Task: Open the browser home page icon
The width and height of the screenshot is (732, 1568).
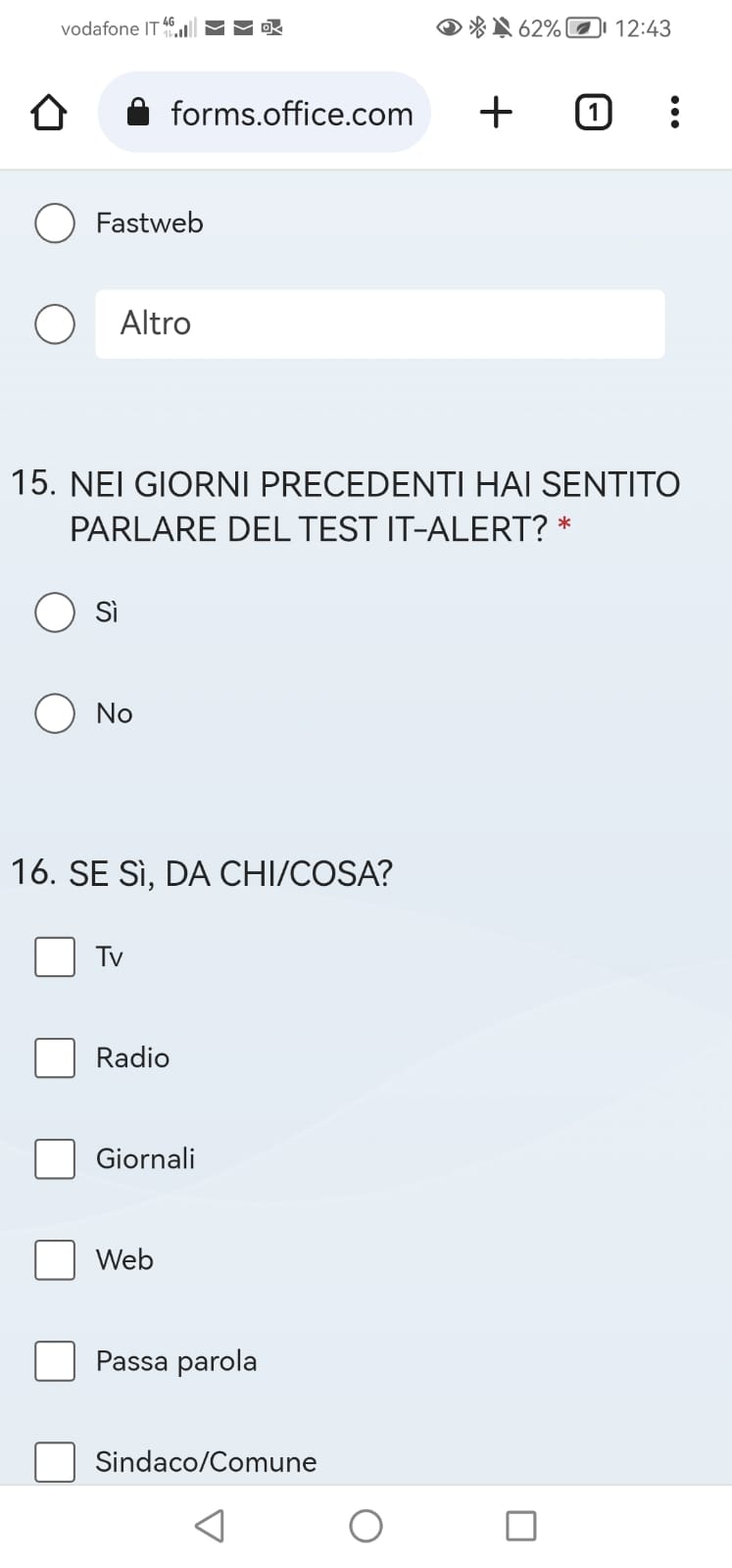Action: pyautogui.click(x=49, y=113)
